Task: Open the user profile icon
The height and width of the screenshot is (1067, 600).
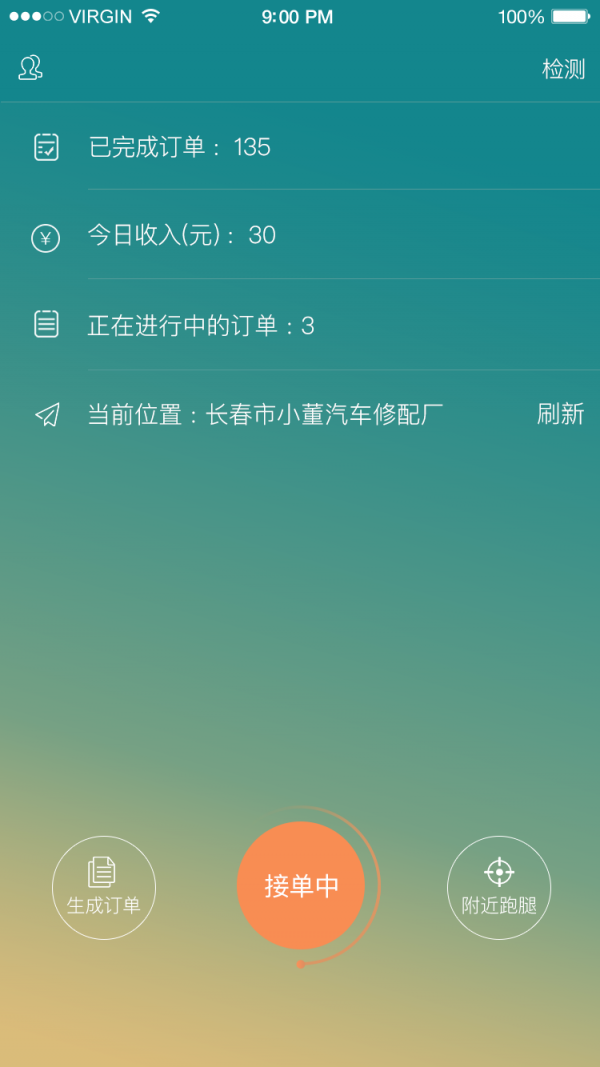Action: pos(31,68)
